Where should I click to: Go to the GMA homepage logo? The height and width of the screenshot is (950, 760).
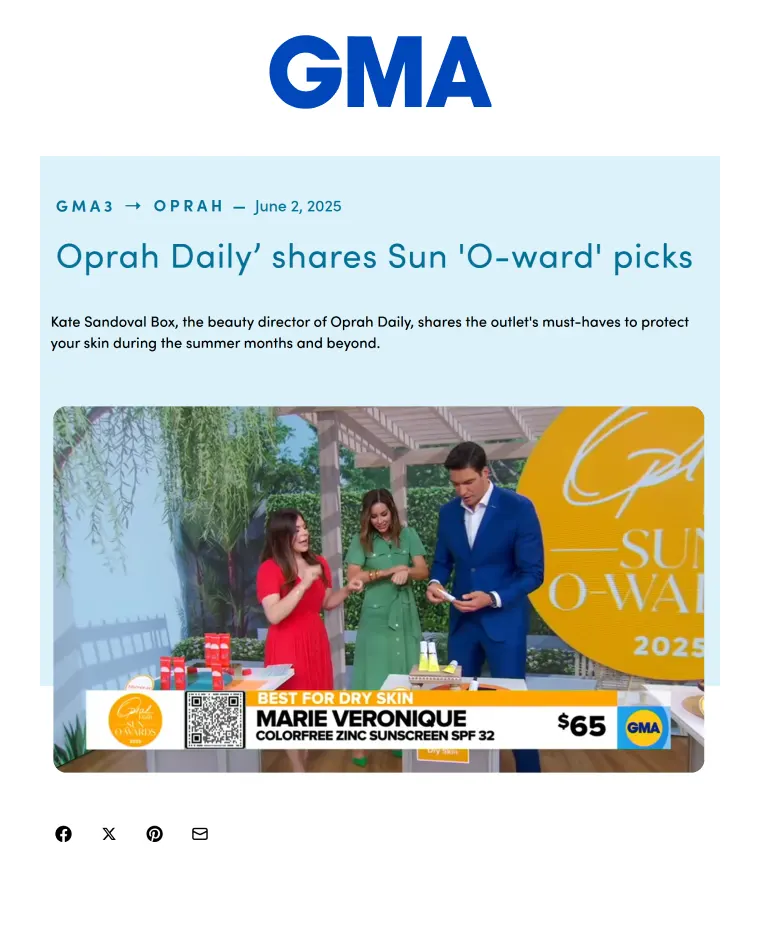(x=380, y=71)
